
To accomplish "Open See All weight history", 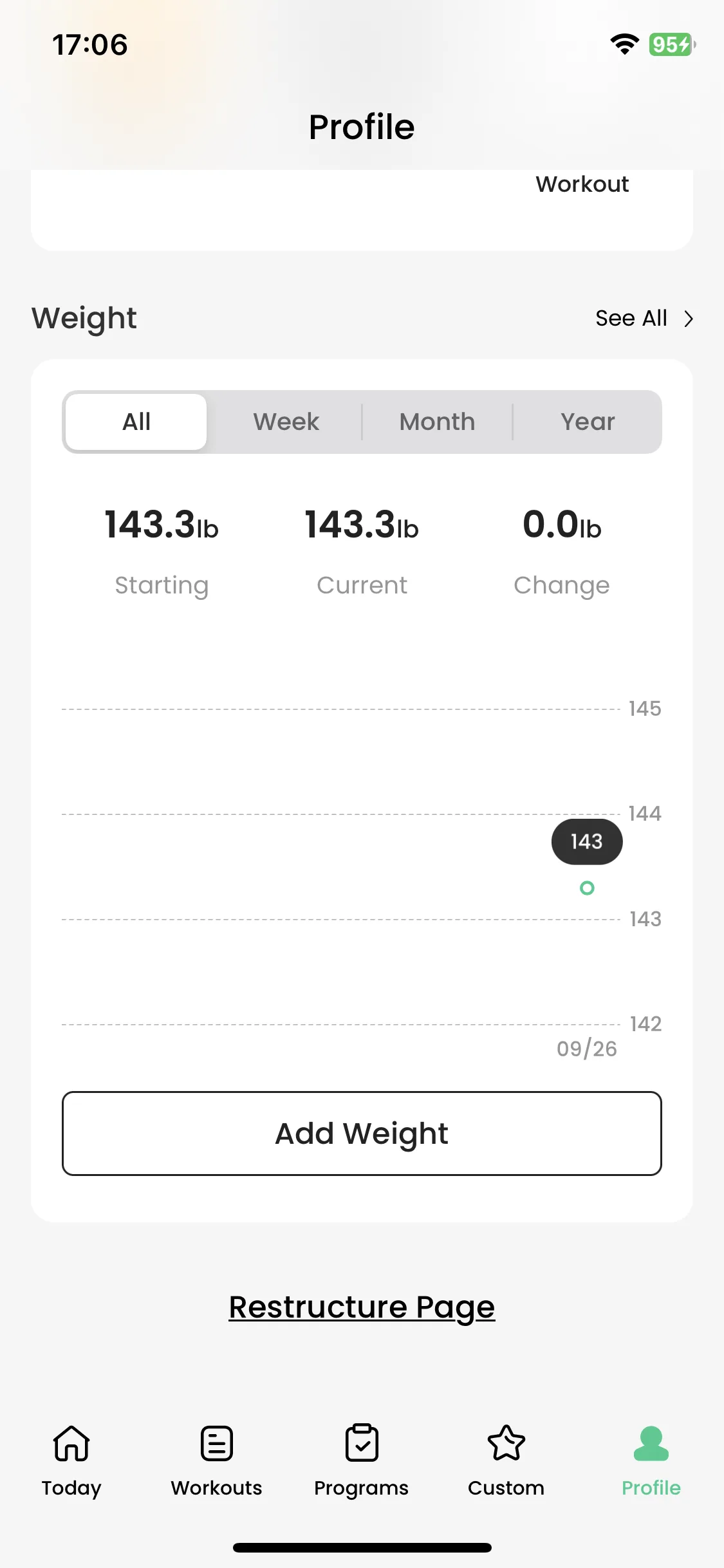I will (644, 318).
